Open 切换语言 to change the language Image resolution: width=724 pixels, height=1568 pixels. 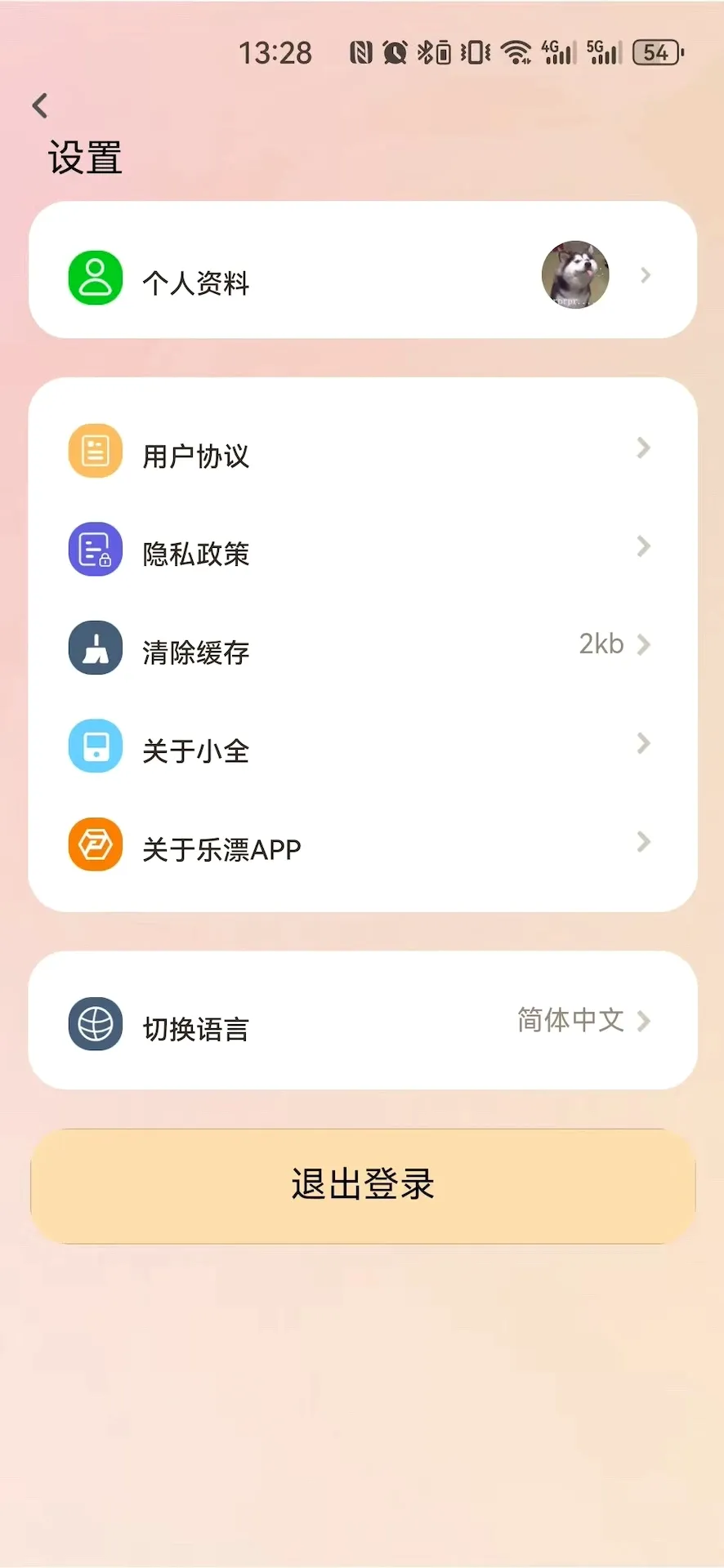click(x=362, y=1021)
